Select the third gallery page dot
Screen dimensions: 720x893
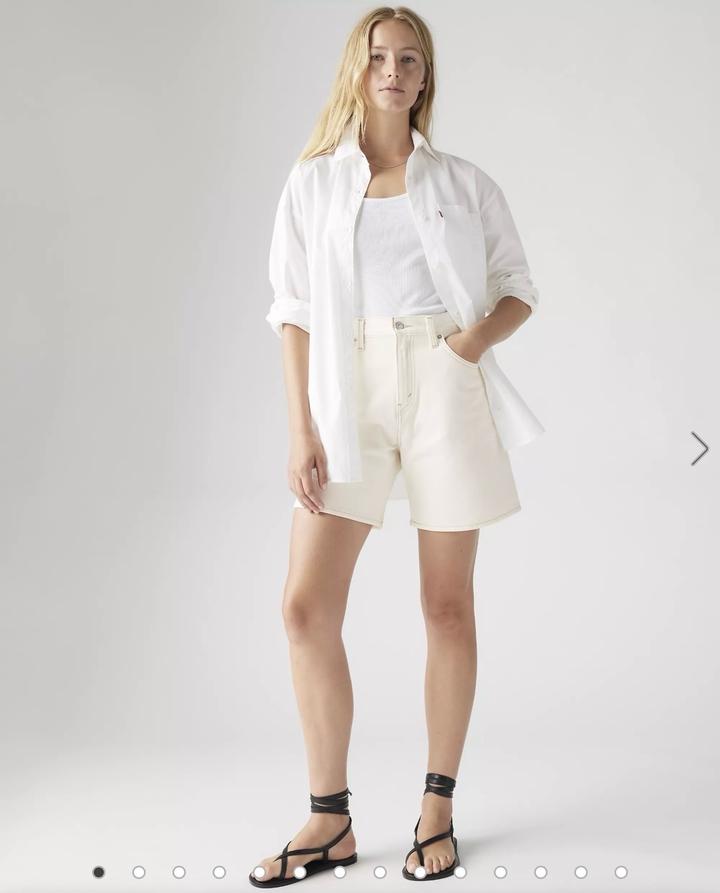point(179,872)
